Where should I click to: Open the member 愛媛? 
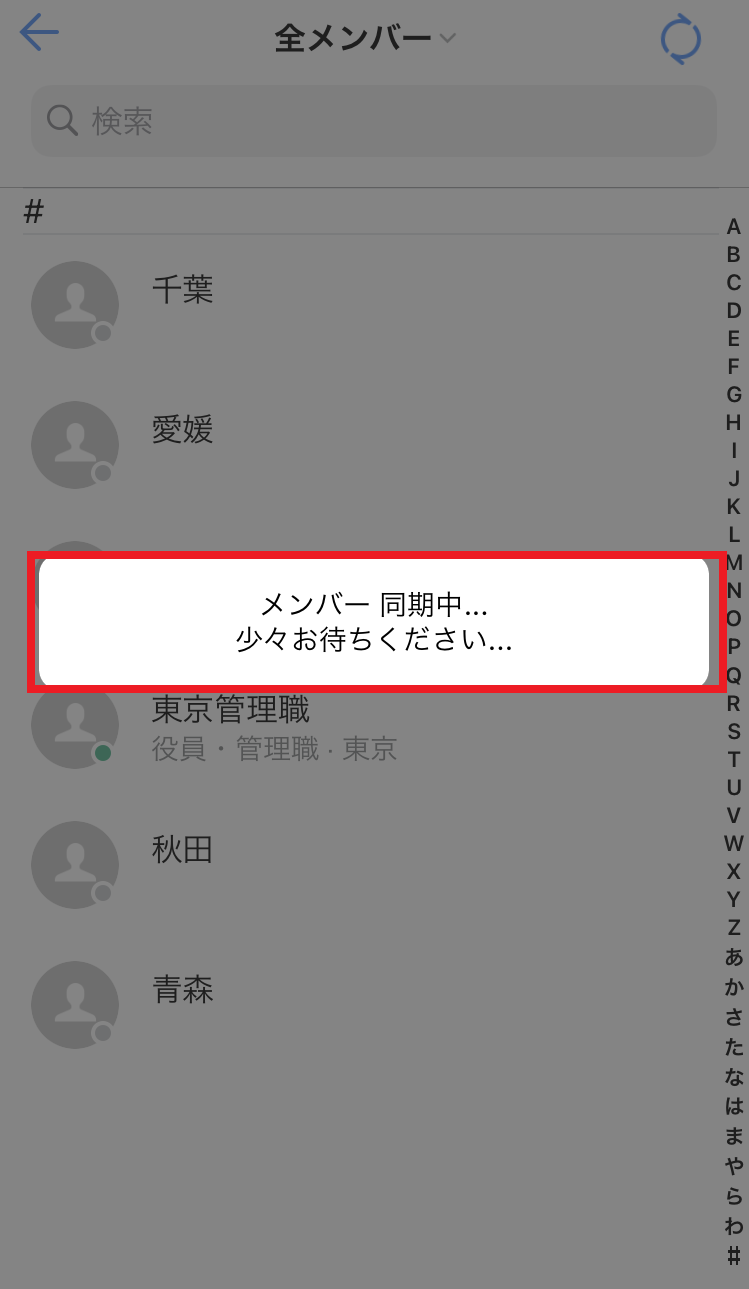183,431
